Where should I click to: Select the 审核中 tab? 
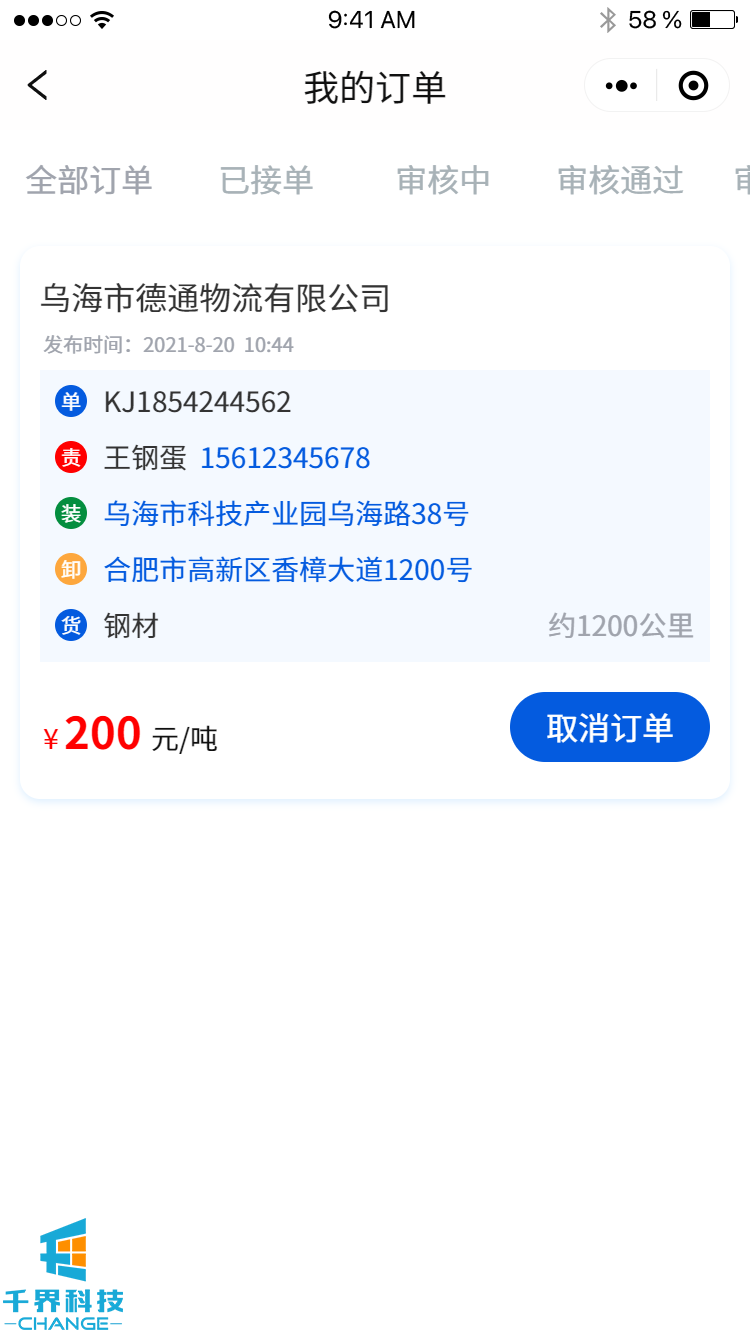443,180
